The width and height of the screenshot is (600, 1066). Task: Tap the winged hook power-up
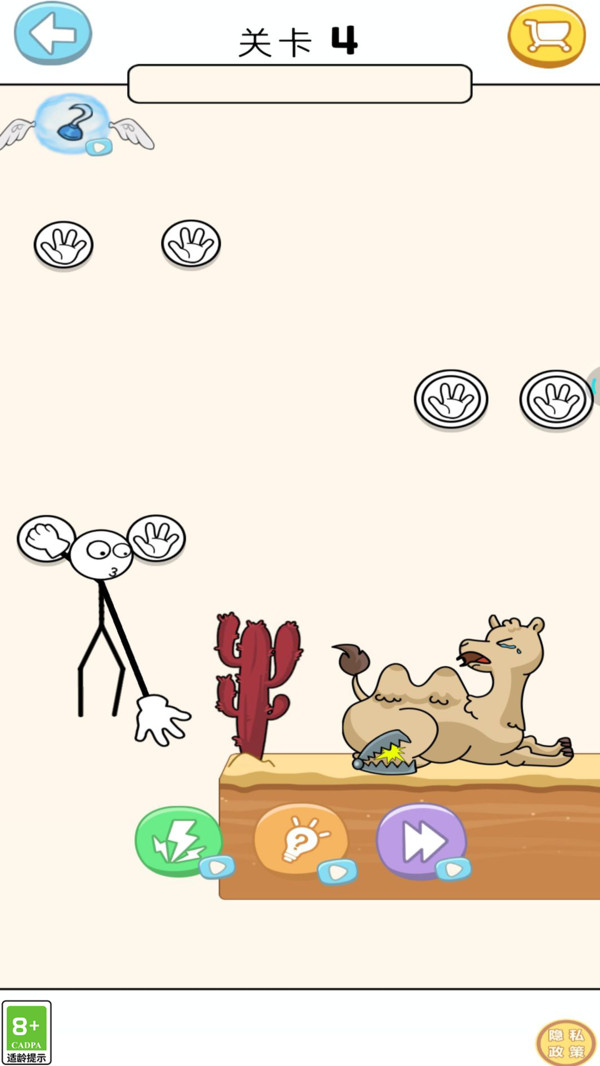coord(72,124)
